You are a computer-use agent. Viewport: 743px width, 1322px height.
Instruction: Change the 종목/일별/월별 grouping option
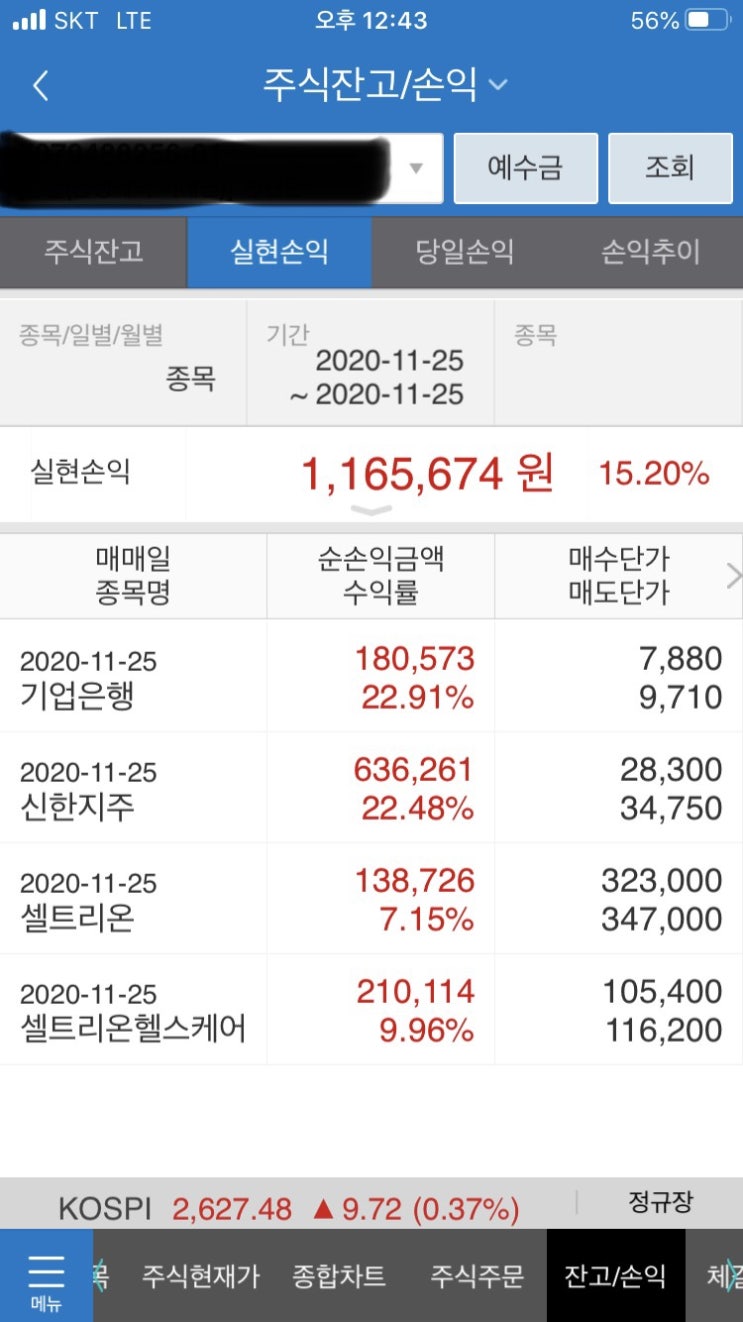coord(122,361)
